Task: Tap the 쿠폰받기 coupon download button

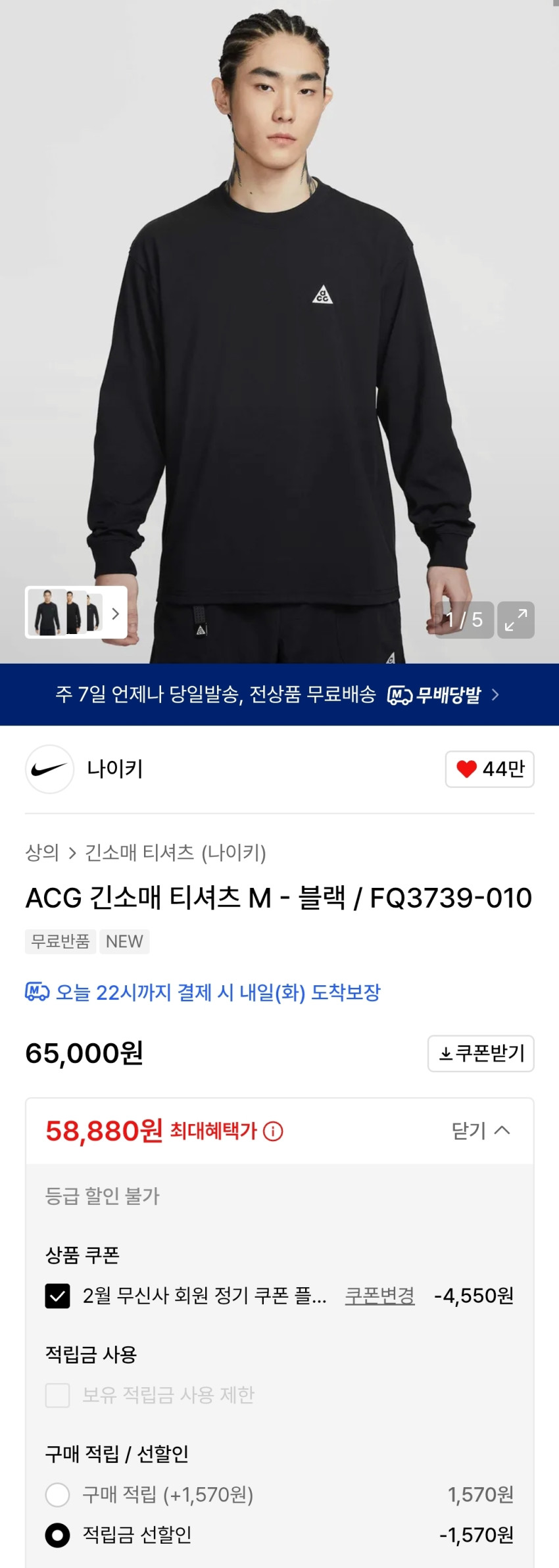Action: click(x=481, y=1053)
